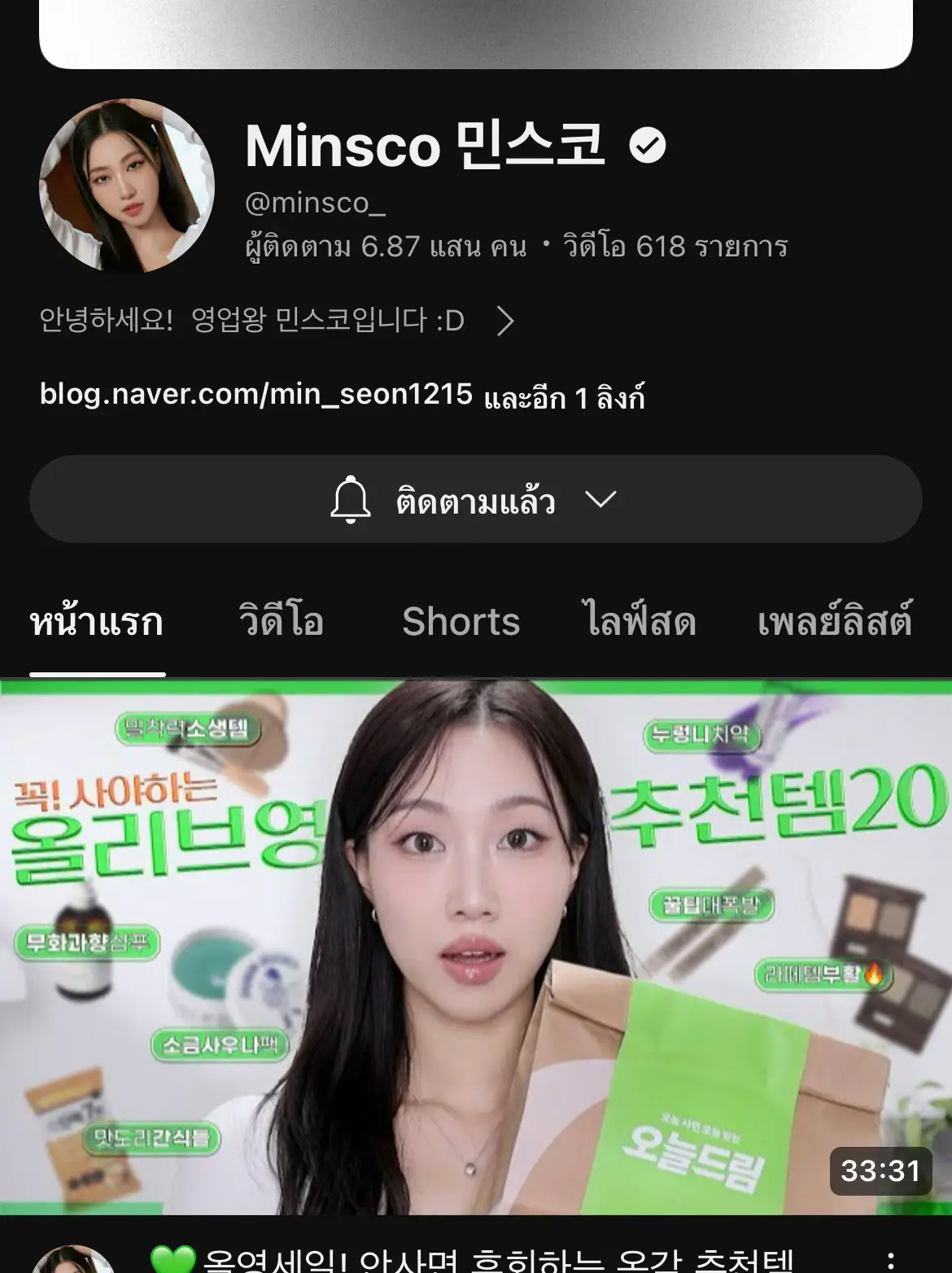Expand the channel description chevron
952x1273 pixels.
[x=505, y=322]
